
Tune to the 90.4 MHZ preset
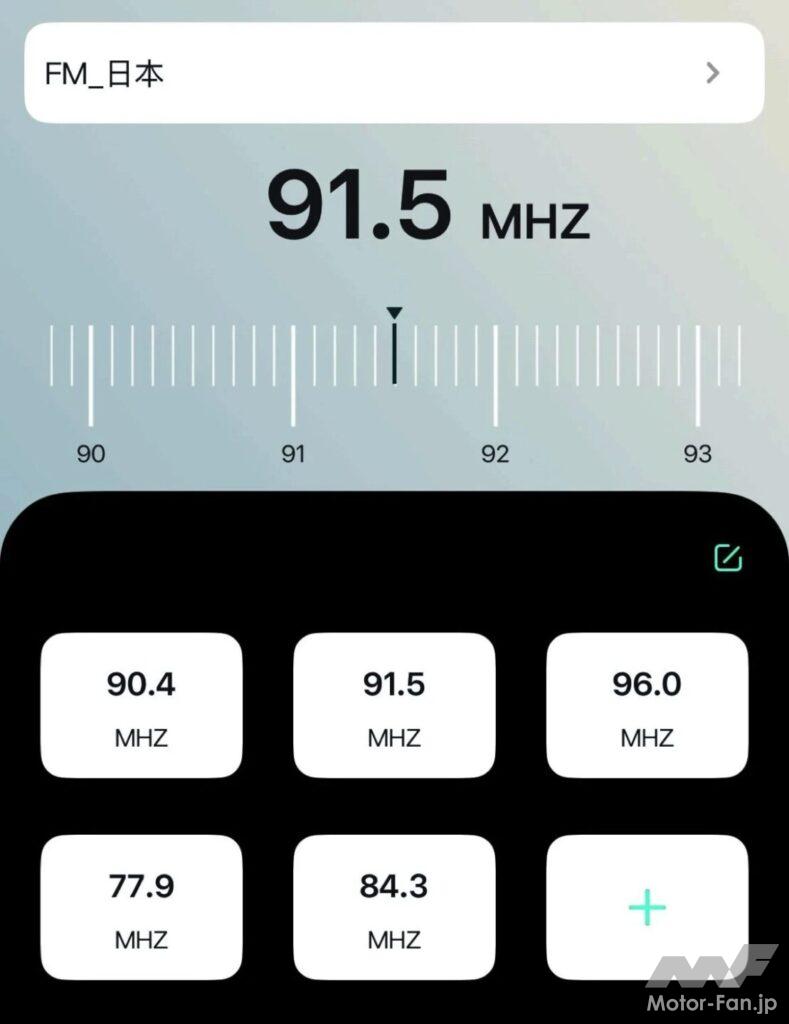pyautogui.click(x=141, y=706)
